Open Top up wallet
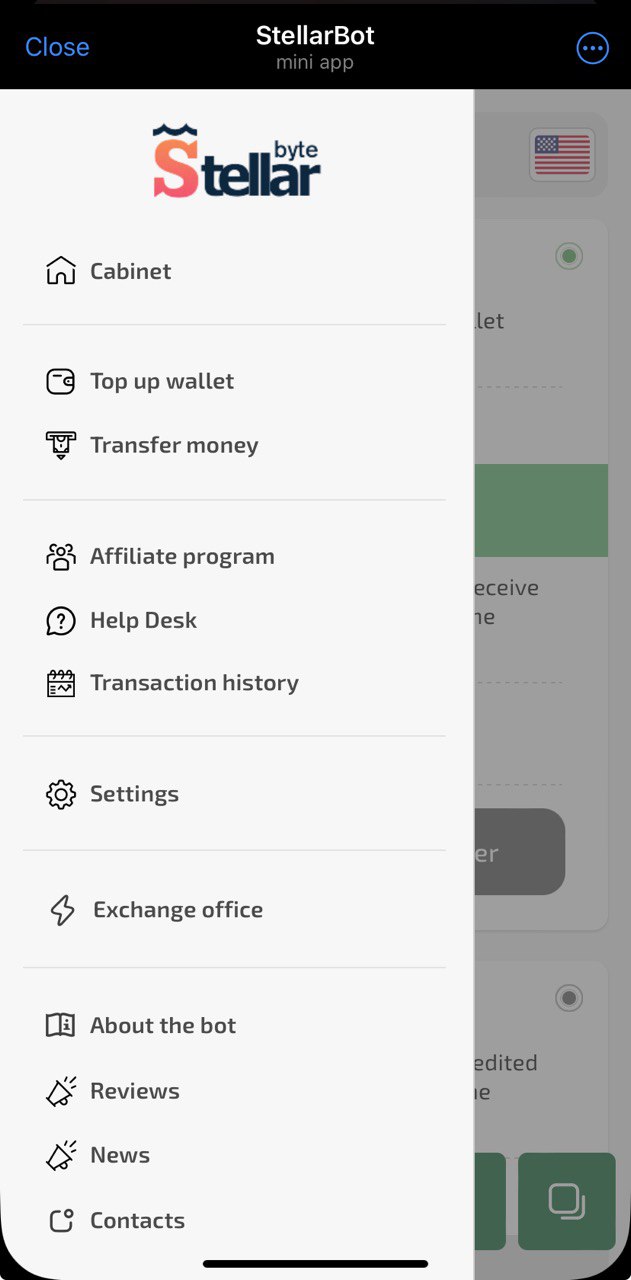Image resolution: width=631 pixels, height=1280 pixels. pyautogui.click(x=161, y=381)
